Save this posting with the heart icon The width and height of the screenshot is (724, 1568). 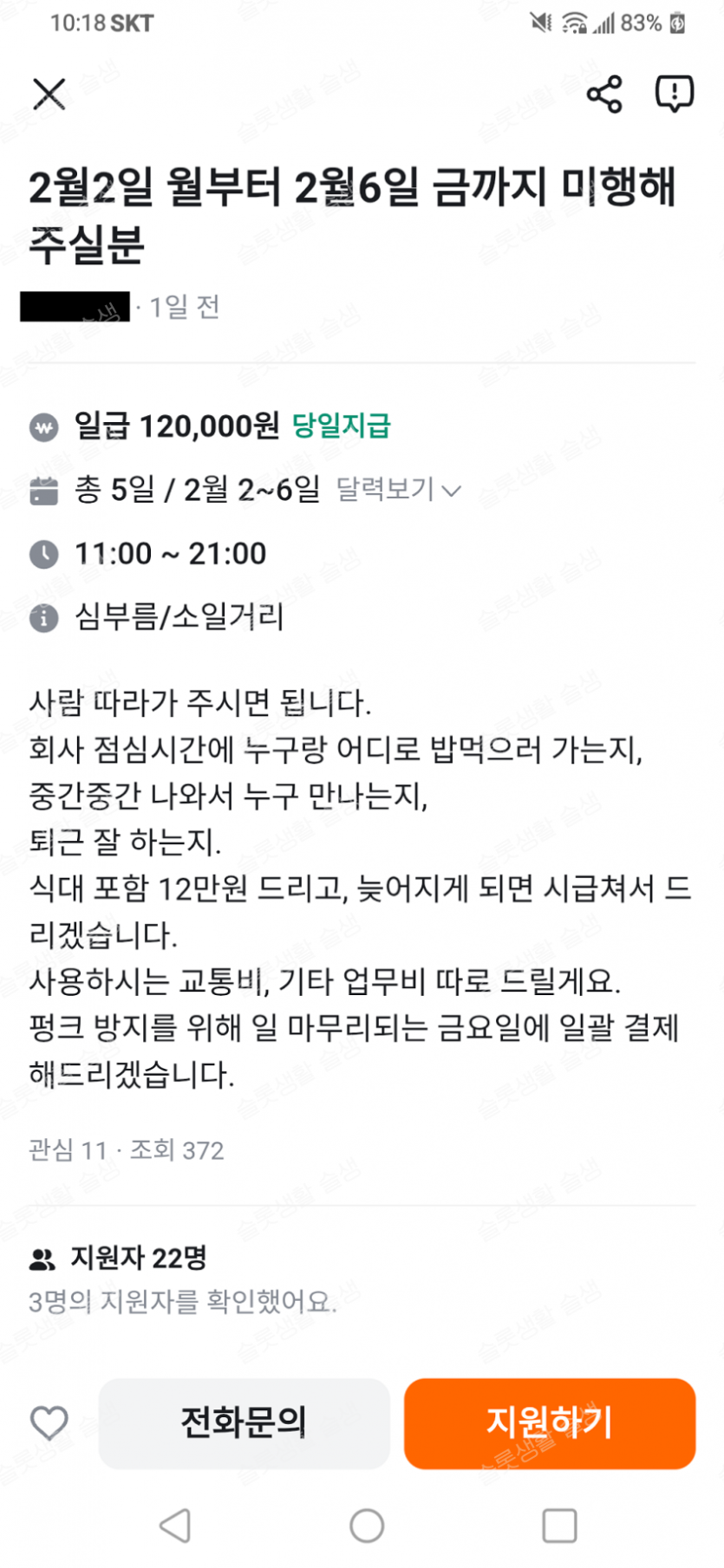(49, 1423)
